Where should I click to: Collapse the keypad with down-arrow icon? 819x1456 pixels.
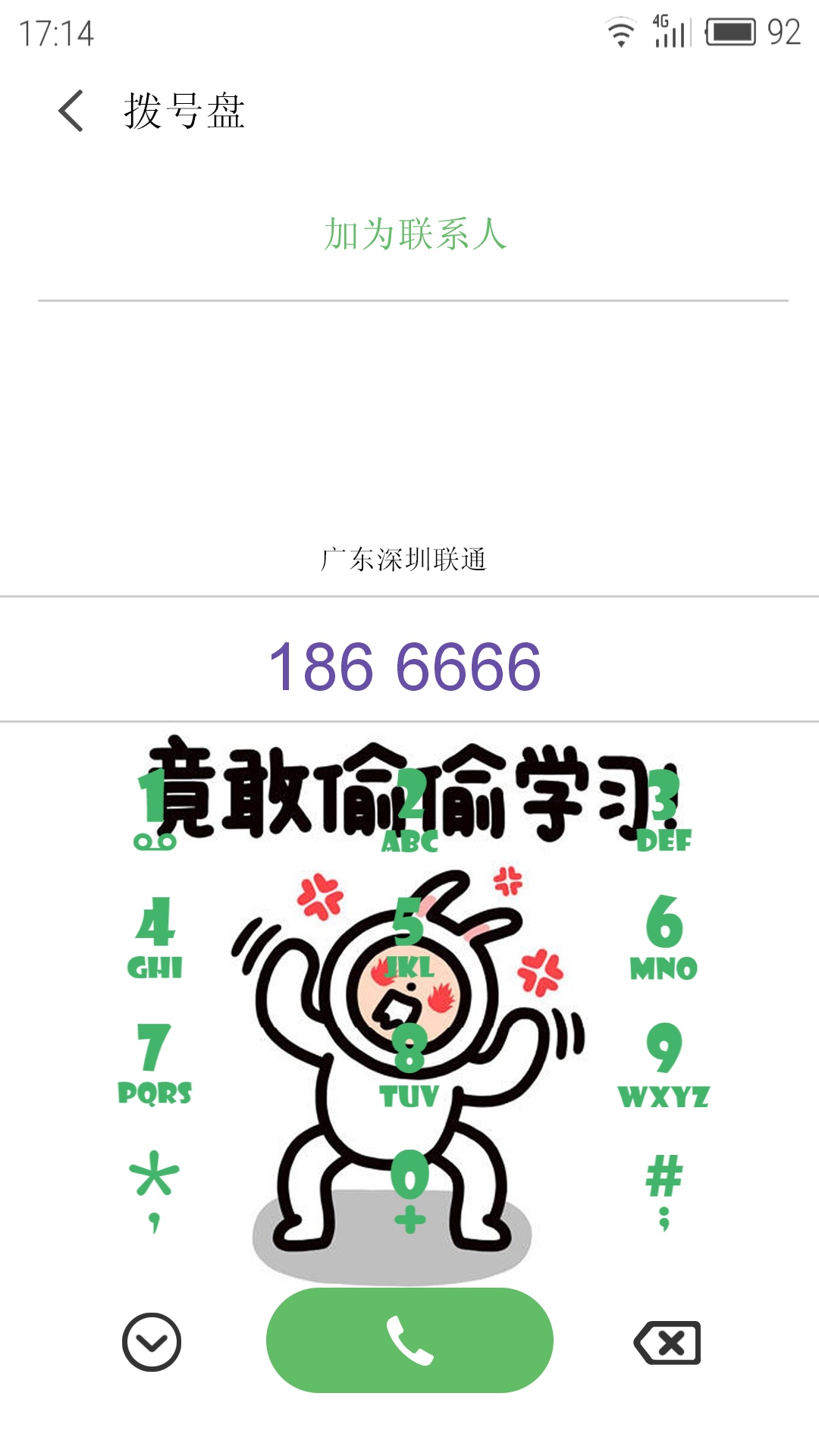coord(152,1342)
